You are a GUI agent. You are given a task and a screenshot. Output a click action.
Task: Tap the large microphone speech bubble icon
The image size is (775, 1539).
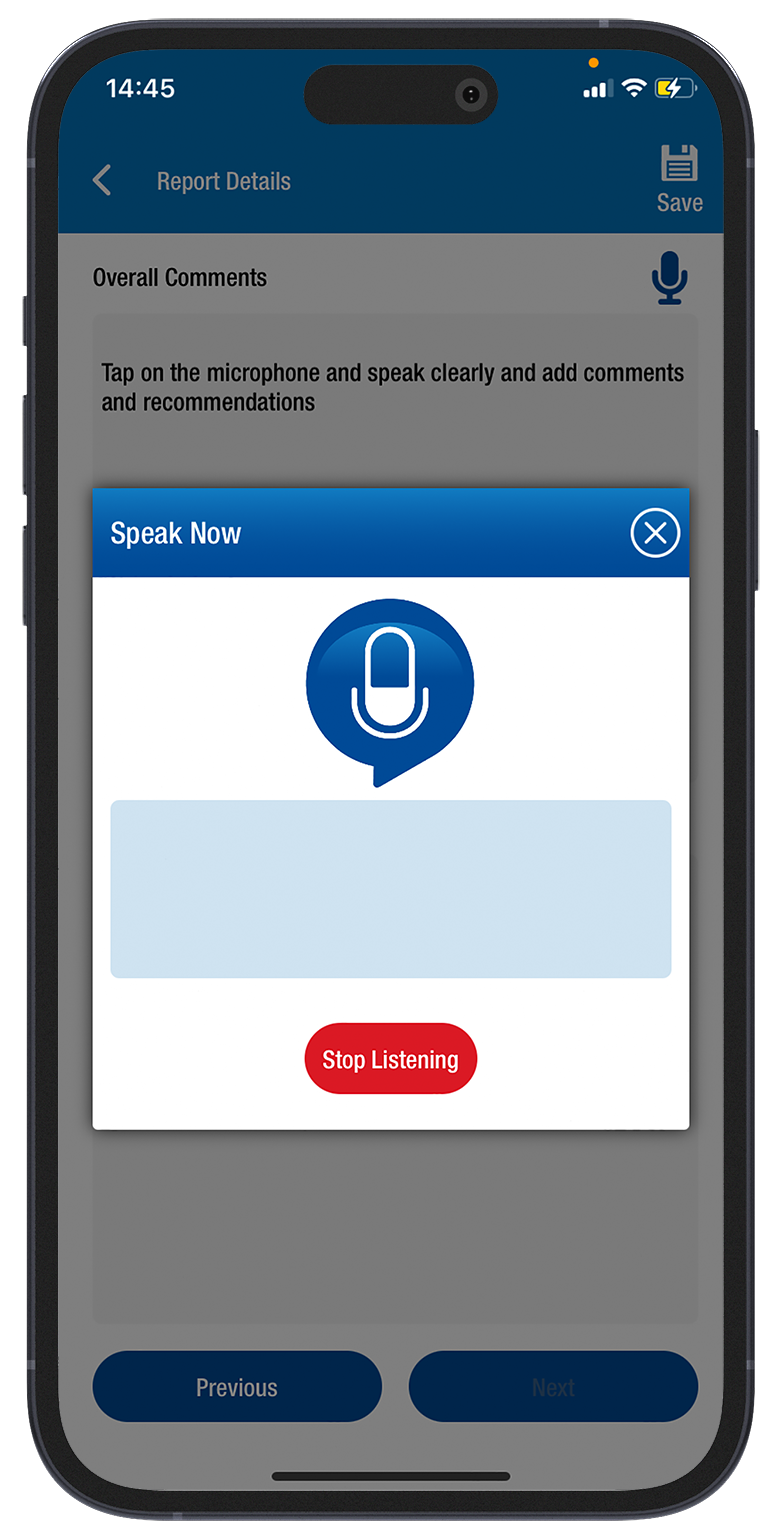(x=390, y=692)
